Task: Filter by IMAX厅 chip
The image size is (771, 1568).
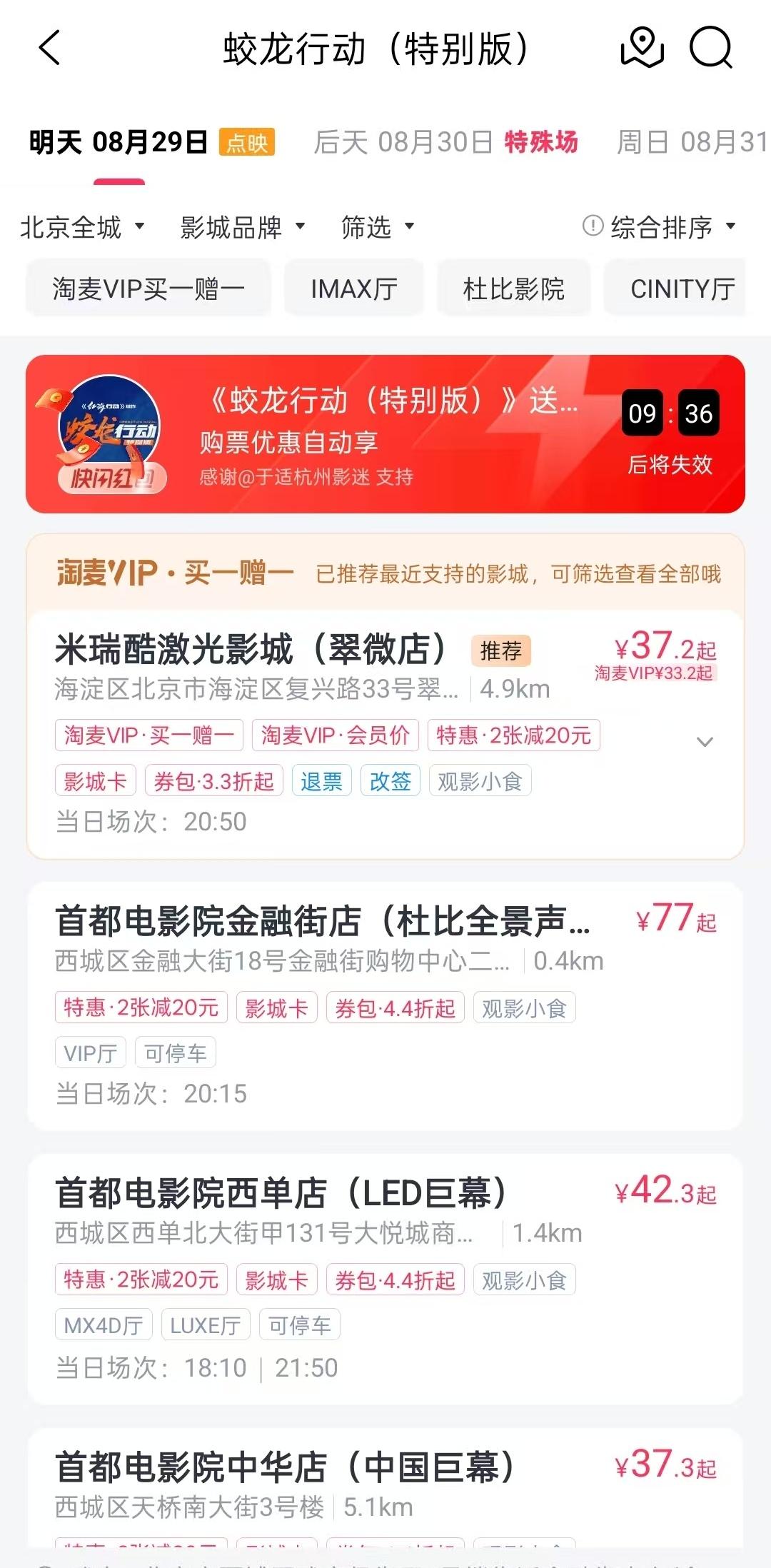Action: pos(354,288)
